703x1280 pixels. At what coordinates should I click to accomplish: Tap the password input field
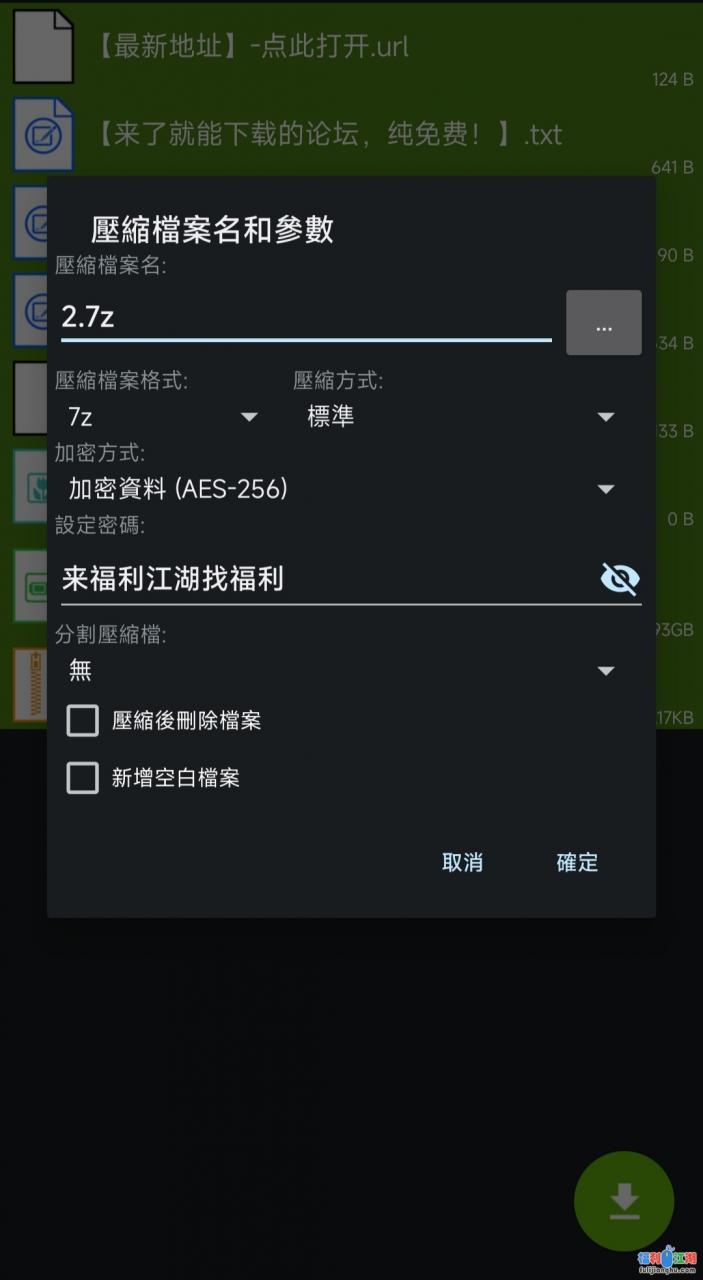[x=320, y=578]
